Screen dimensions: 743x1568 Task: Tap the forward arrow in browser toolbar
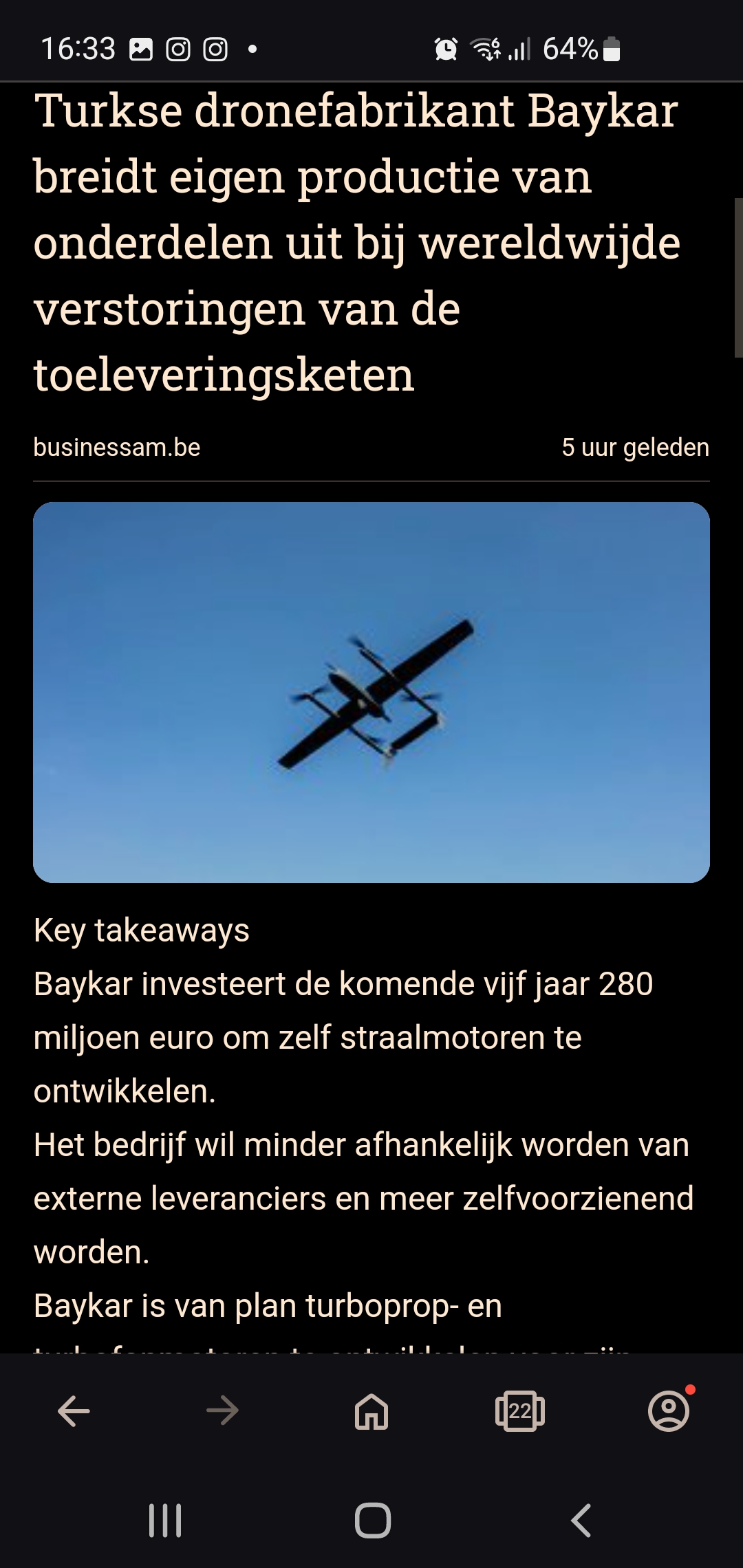pyautogui.click(x=222, y=1412)
